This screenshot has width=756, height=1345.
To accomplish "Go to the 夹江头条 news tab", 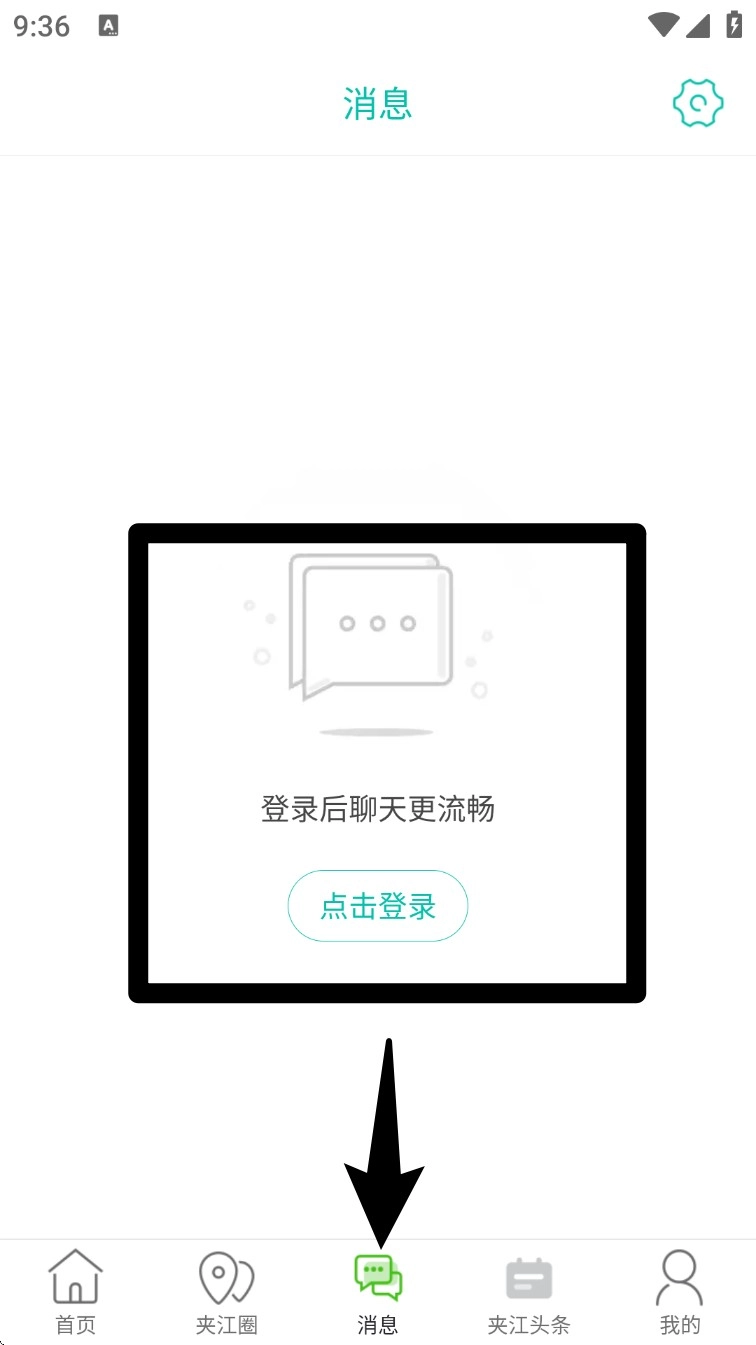I will point(529,1292).
